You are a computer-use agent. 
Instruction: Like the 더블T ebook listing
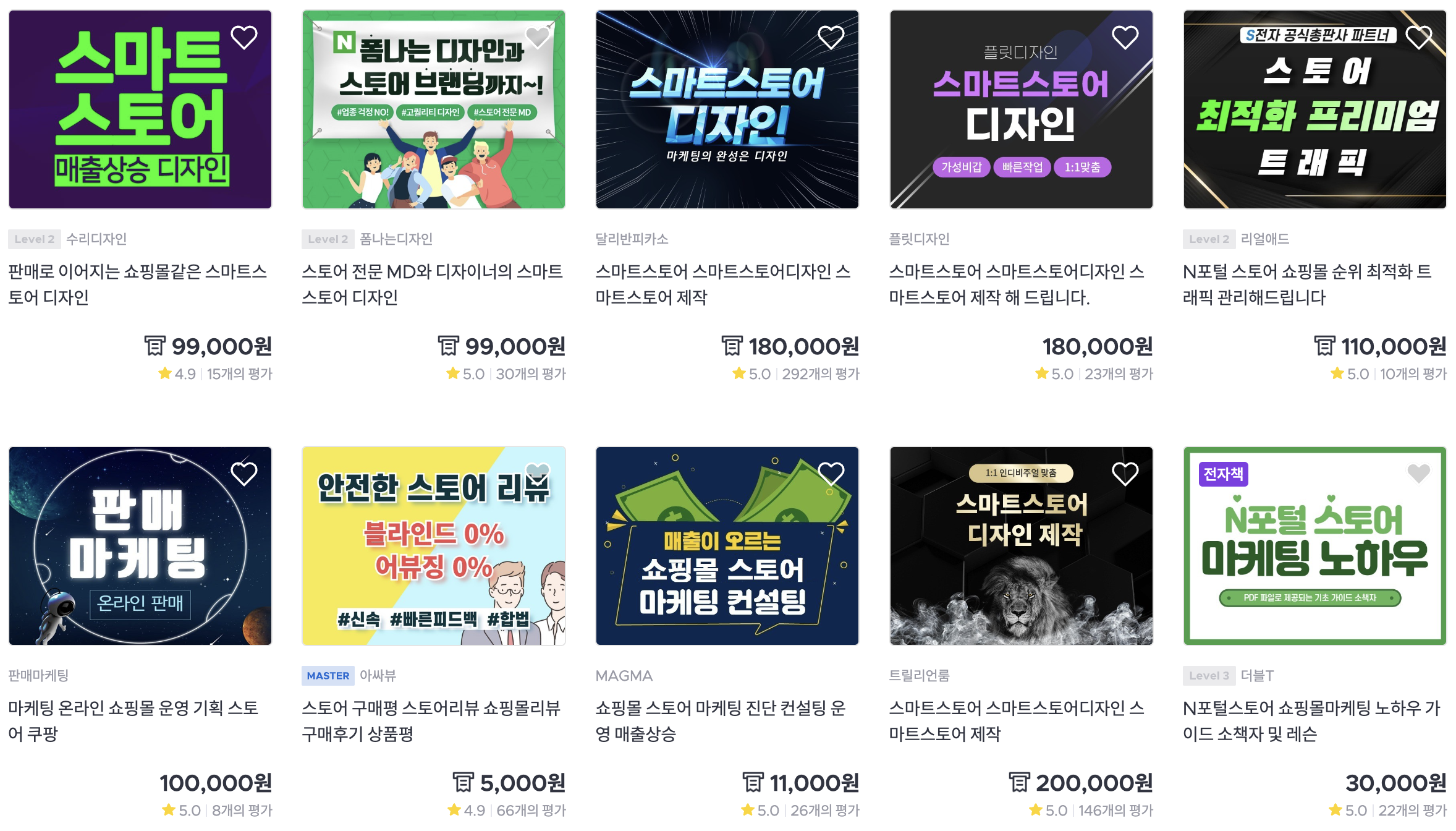point(1418,474)
